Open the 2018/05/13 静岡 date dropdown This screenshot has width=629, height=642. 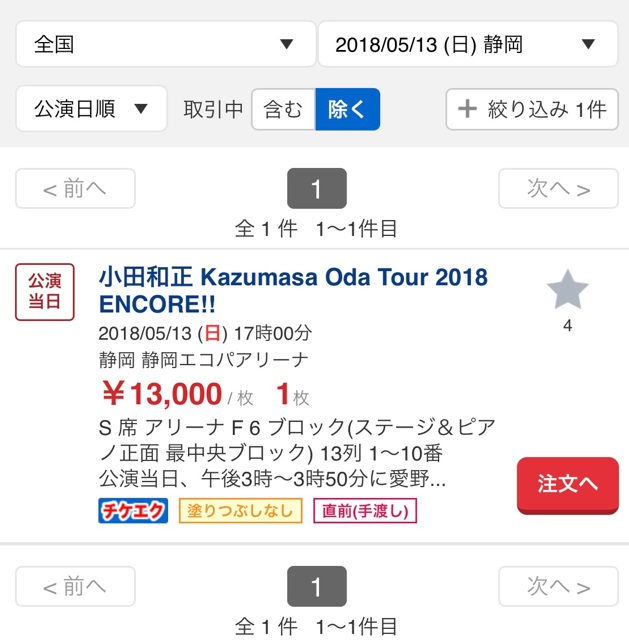[467, 44]
